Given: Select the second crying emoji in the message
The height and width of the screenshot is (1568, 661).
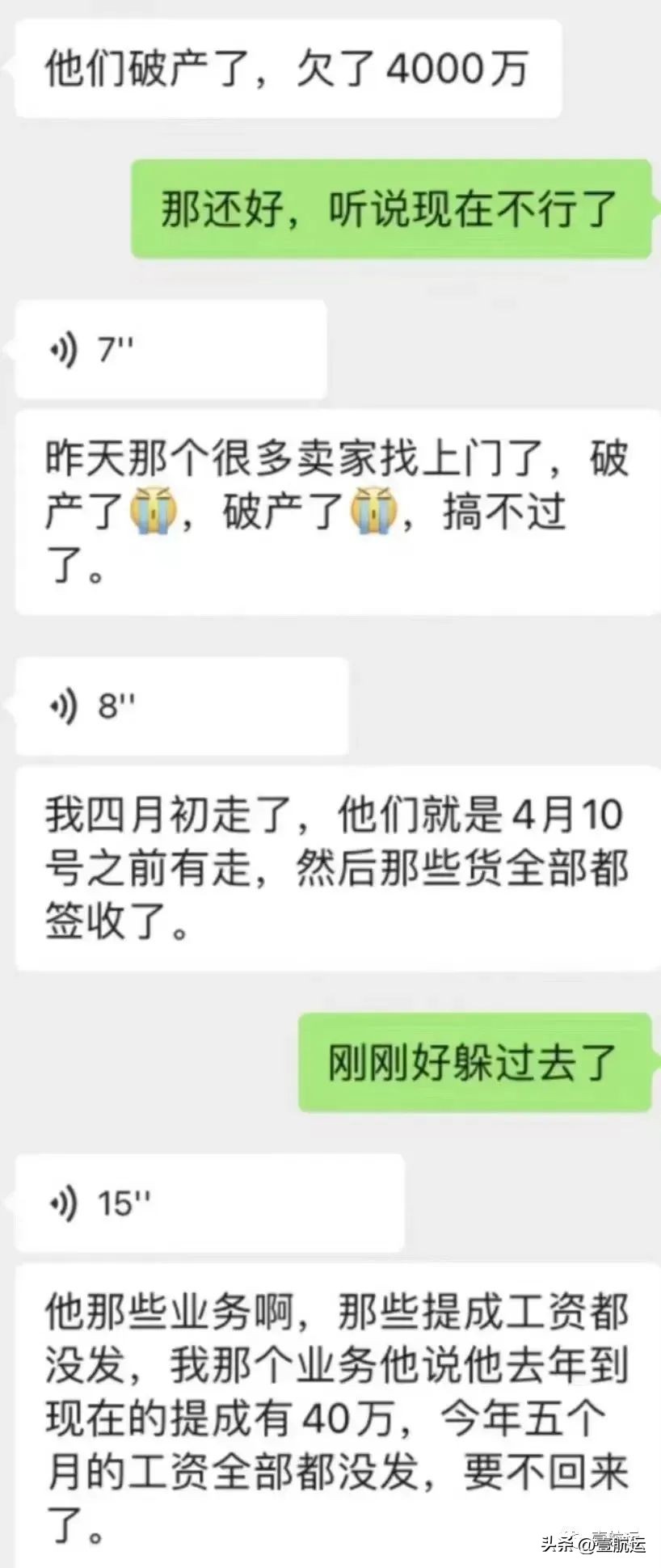Looking at the screenshot, I should click(372, 509).
